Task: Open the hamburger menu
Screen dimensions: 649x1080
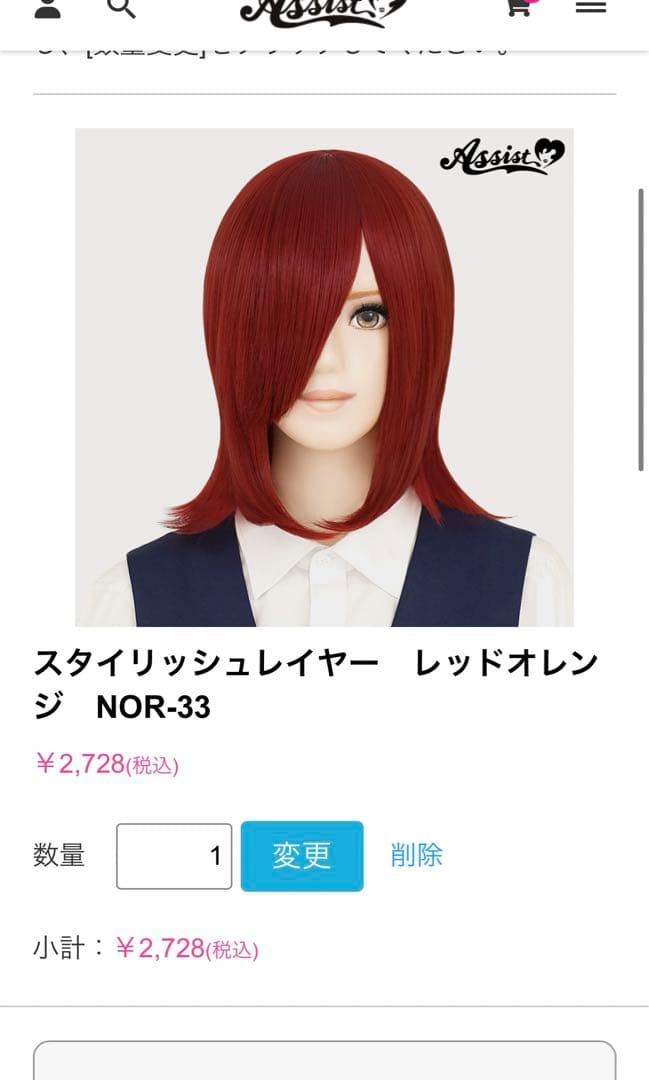Action: 591,7
